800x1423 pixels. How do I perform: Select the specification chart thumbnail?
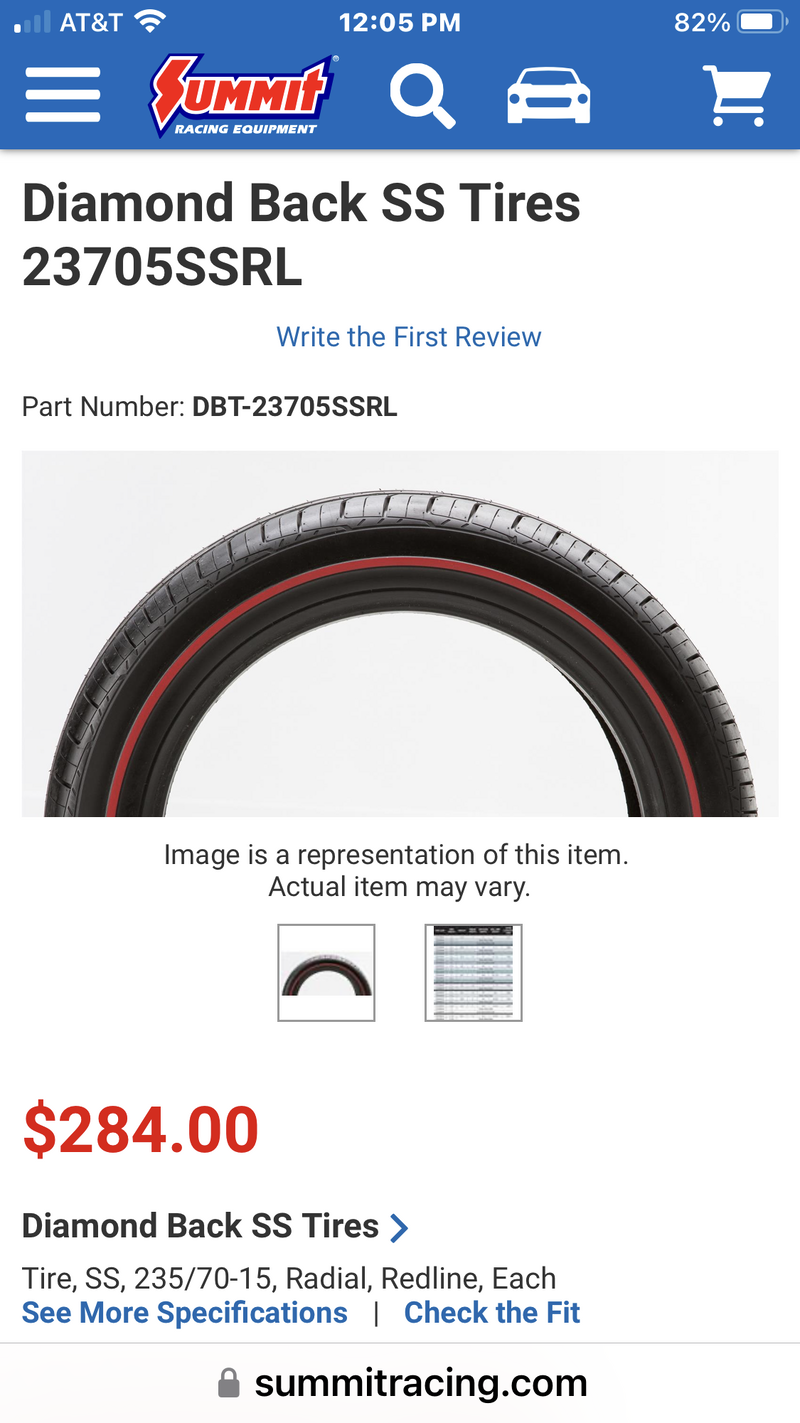point(473,972)
